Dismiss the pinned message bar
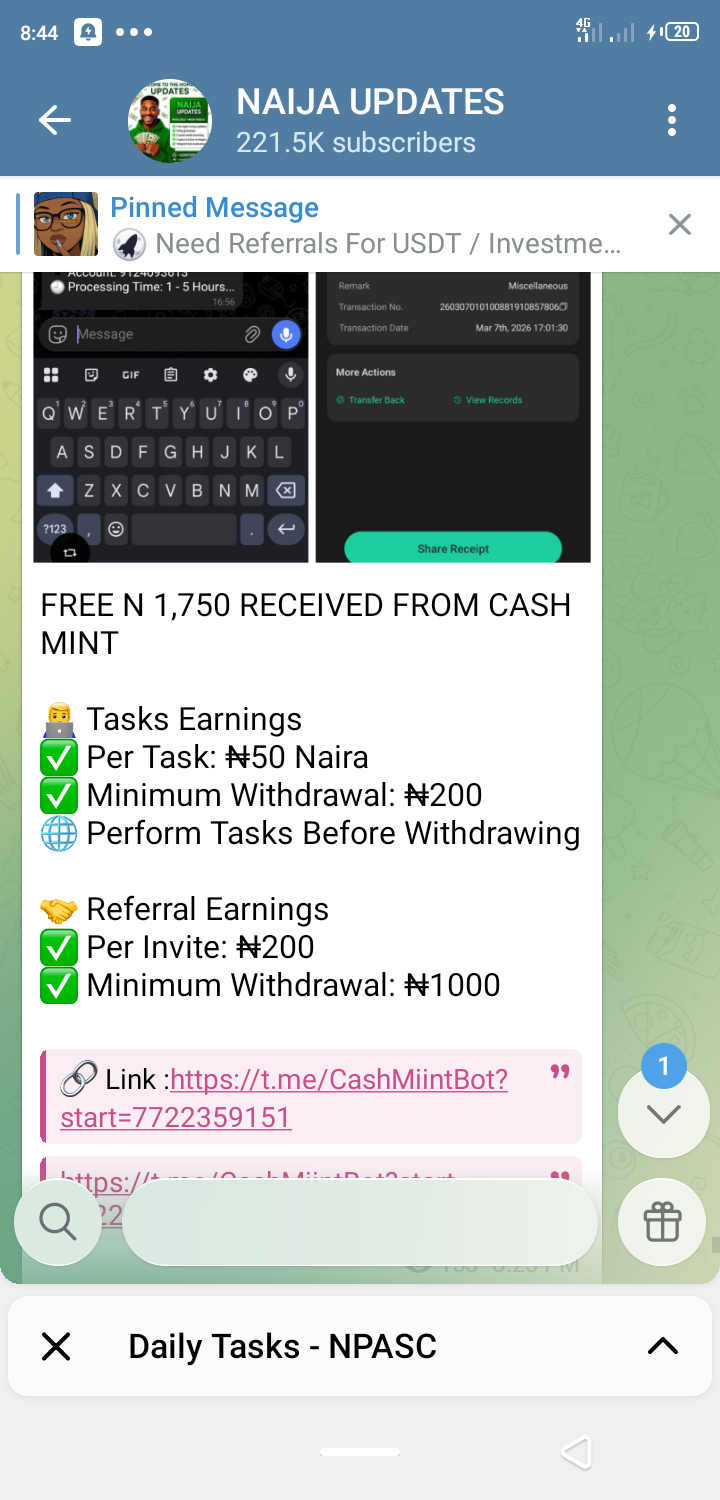This screenshot has width=720, height=1500. (679, 225)
